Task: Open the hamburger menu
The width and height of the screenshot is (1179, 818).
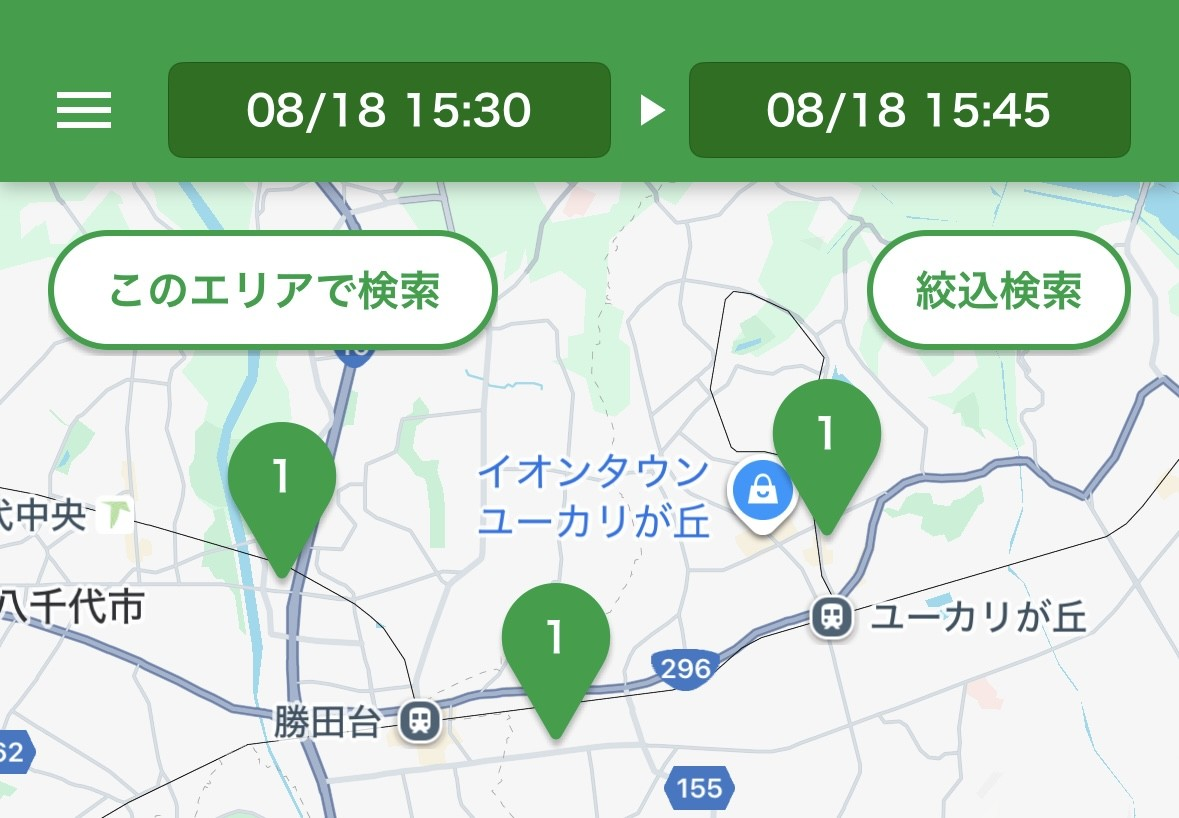Action: coord(84,110)
